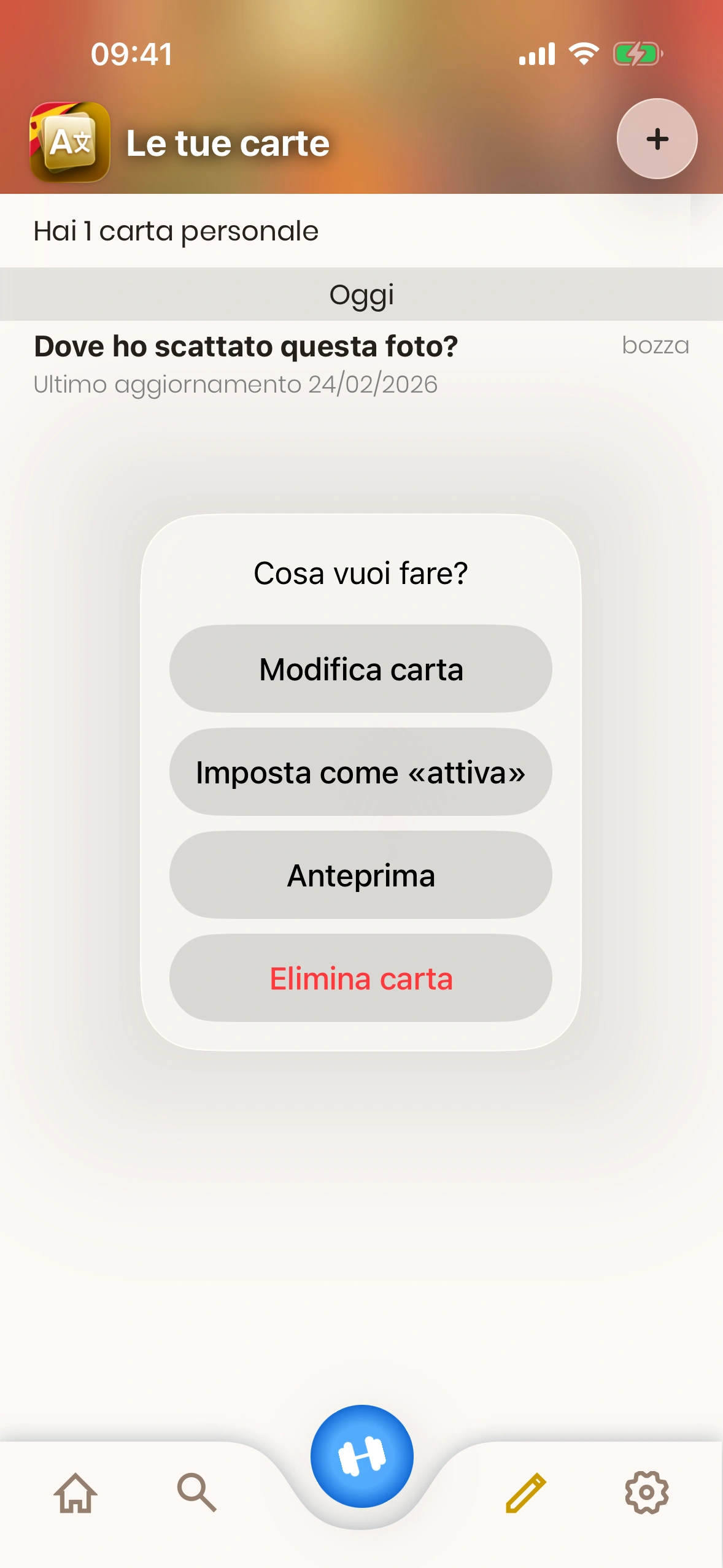The height and width of the screenshot is (1568, 723).
Task: Open the card Dove ho scattato questa foto?
Action: pos(246,363)
